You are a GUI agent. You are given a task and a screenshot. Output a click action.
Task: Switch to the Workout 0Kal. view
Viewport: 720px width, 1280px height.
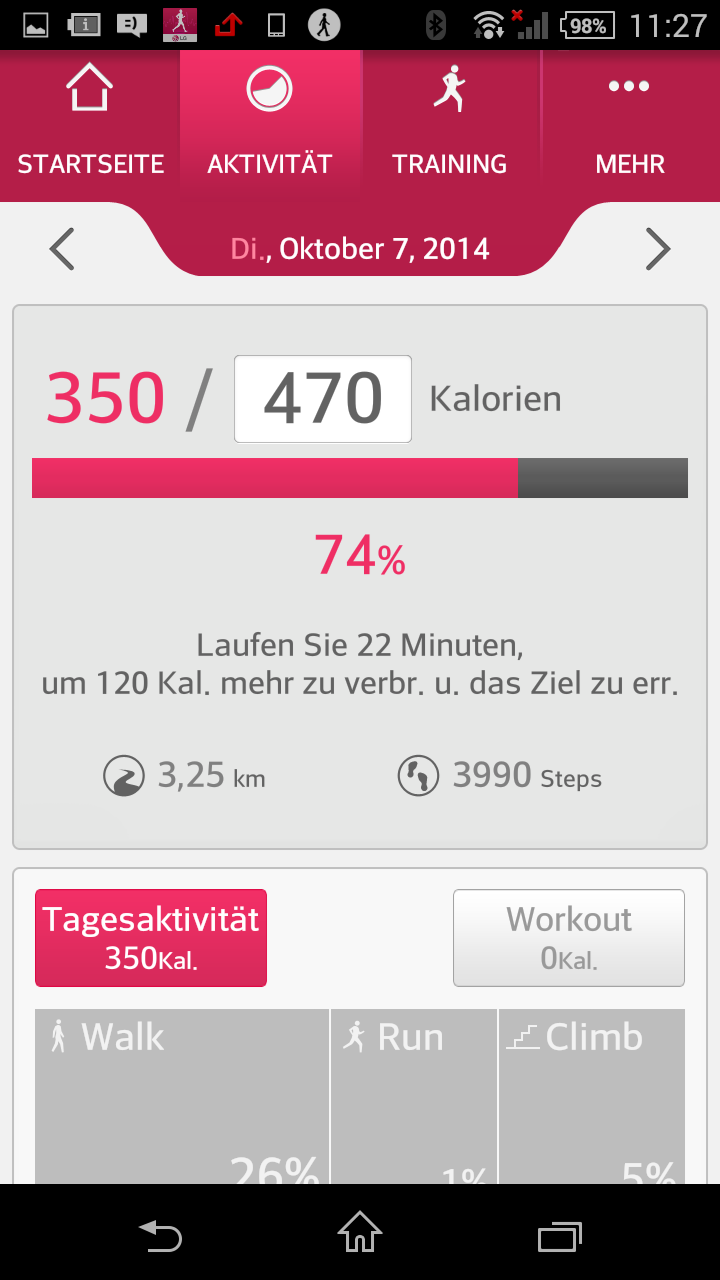pos(568,938)
